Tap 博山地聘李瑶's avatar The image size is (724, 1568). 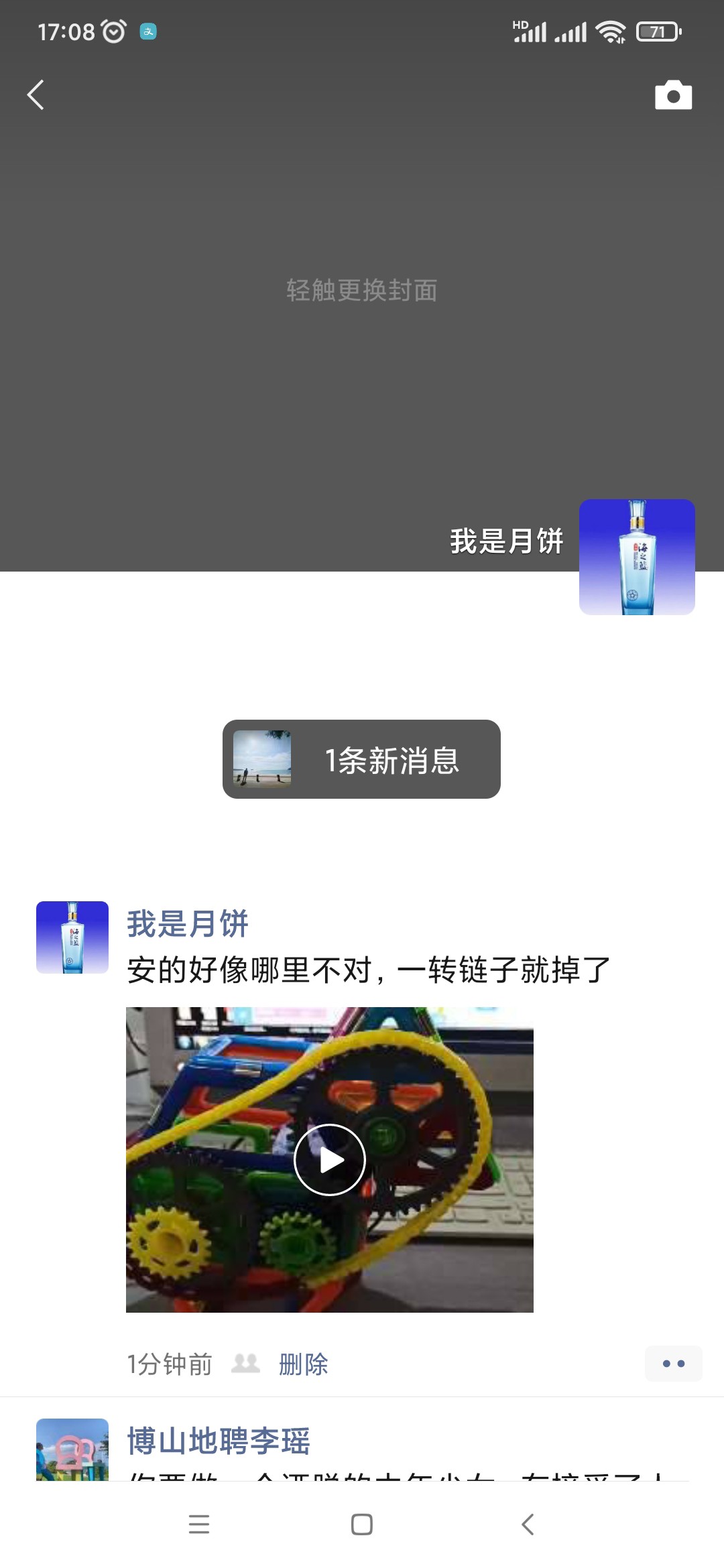point(72,1450)
